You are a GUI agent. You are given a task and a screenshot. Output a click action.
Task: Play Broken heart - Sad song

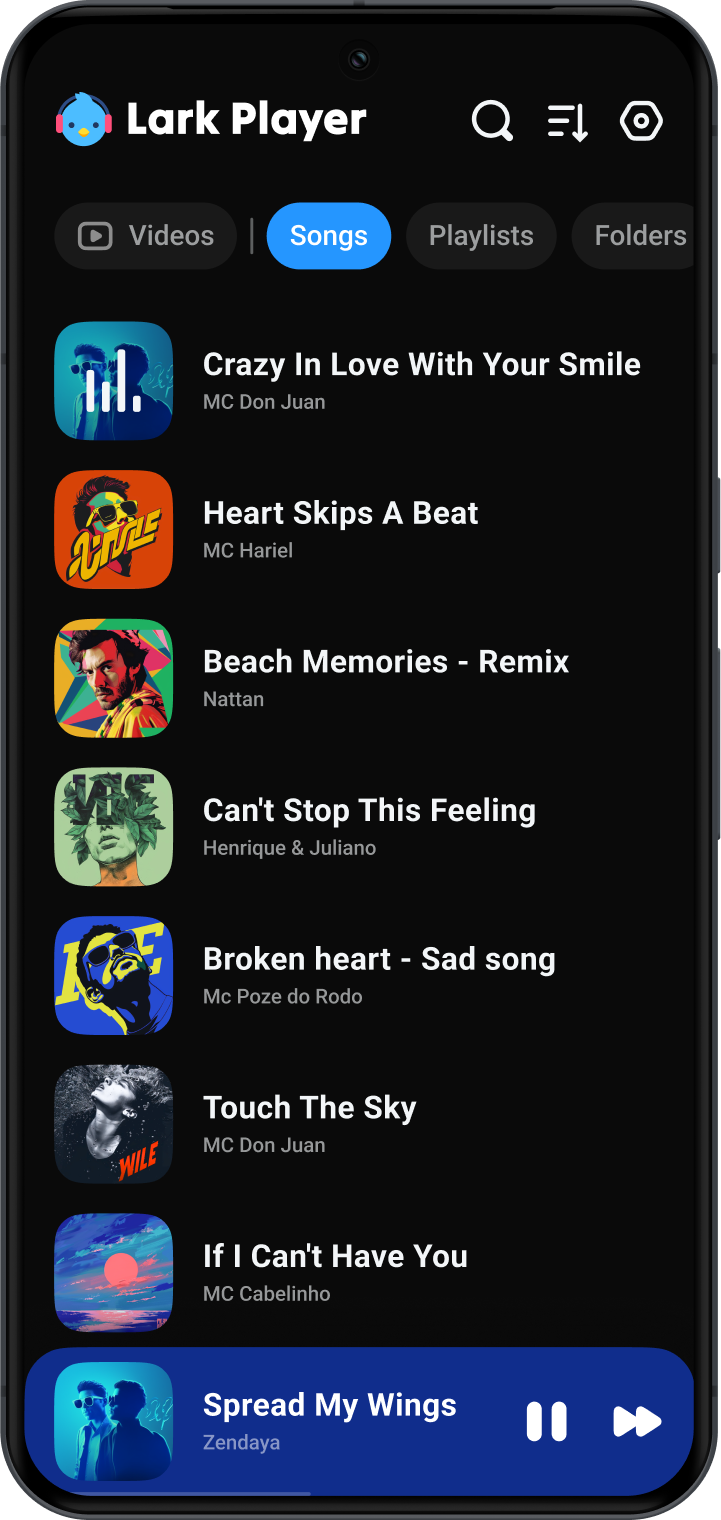coord(378,975)
